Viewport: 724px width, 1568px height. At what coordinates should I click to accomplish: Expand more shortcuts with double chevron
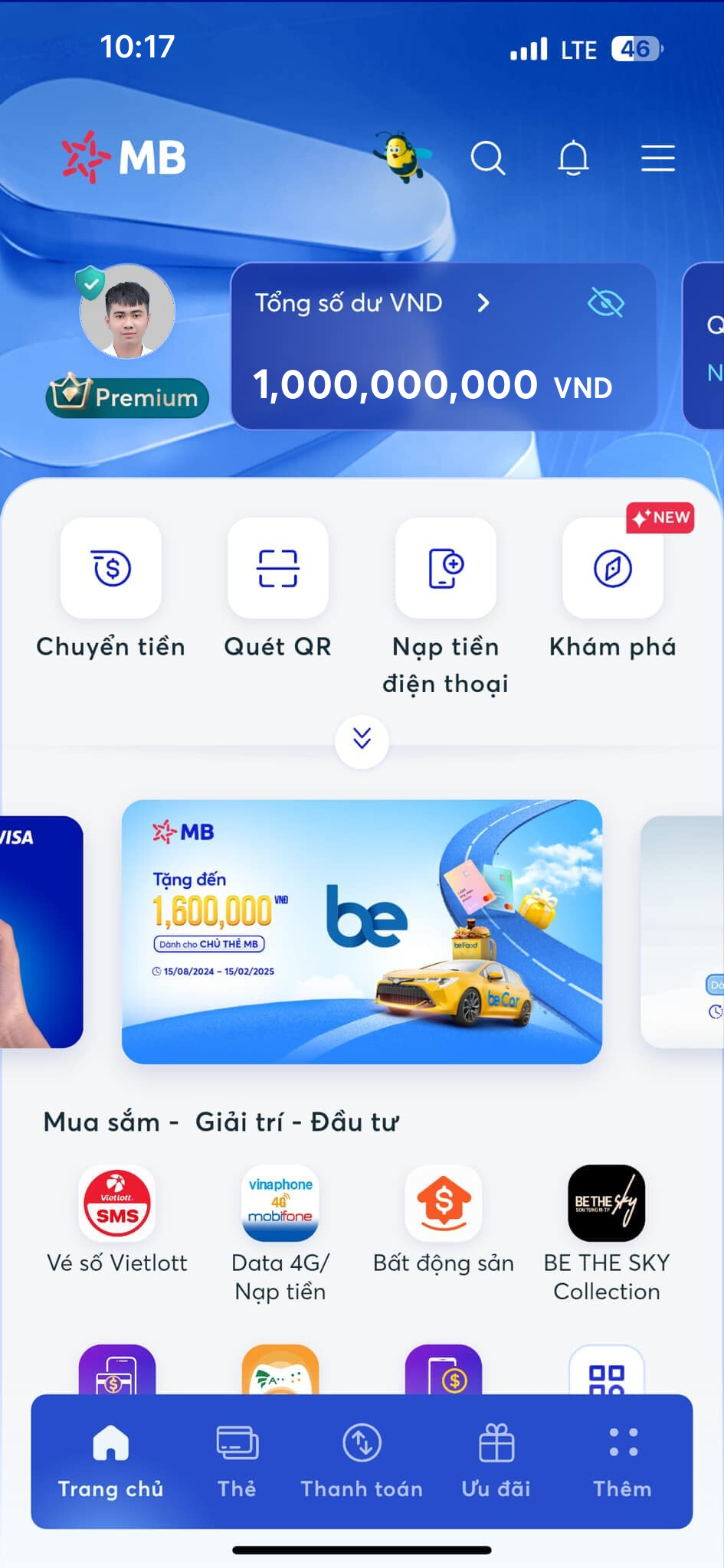[x=362, y=740]
